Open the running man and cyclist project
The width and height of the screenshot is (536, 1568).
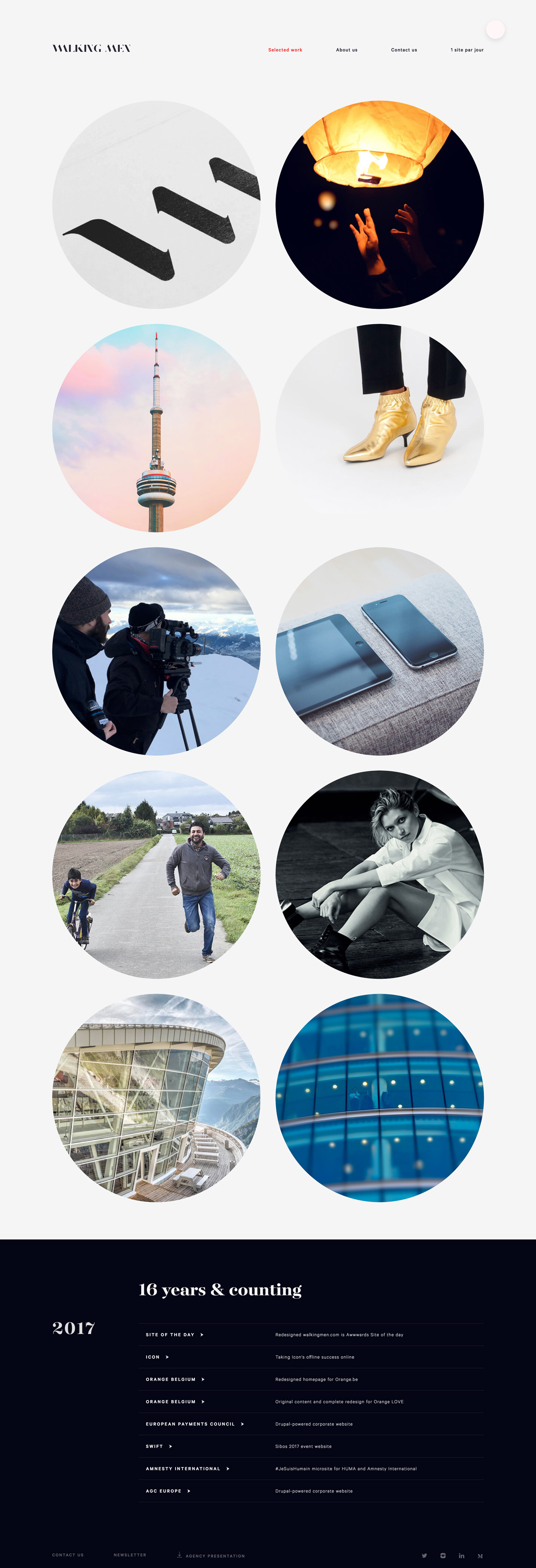156,875
